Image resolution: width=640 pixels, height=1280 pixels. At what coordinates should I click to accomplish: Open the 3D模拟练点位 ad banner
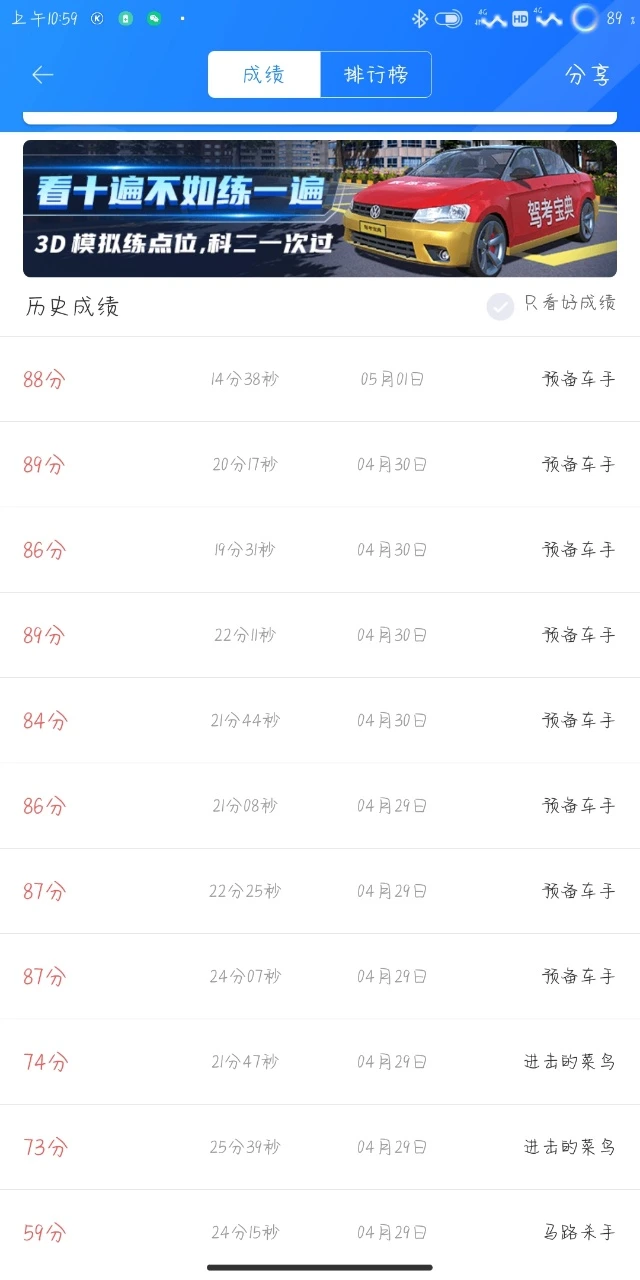point(320,208)
